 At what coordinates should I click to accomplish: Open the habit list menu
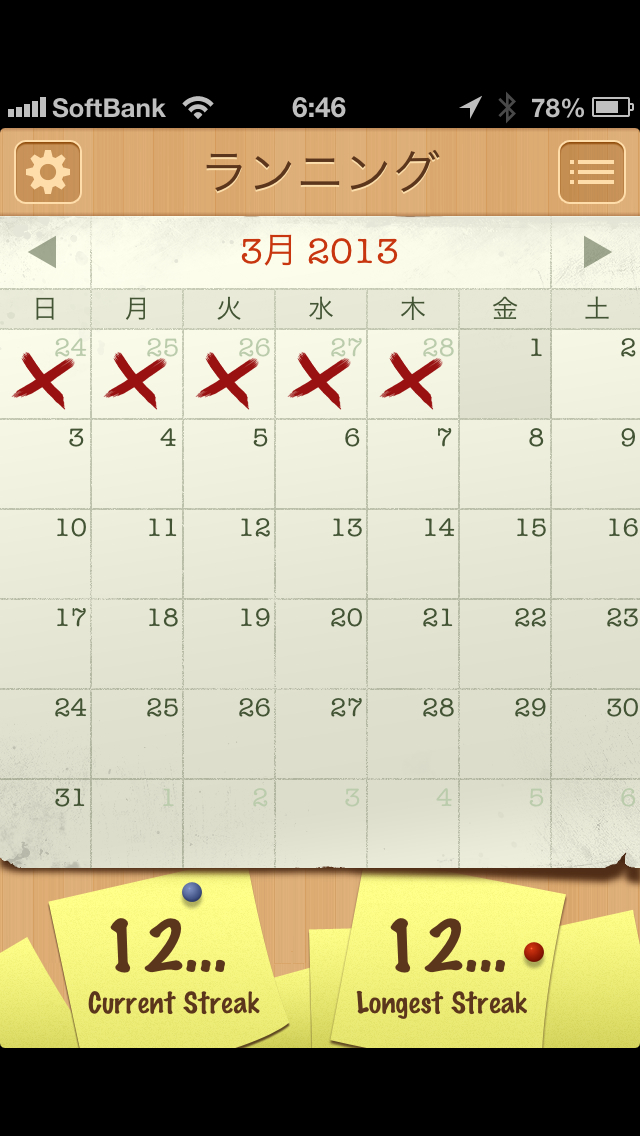(591, 172)
